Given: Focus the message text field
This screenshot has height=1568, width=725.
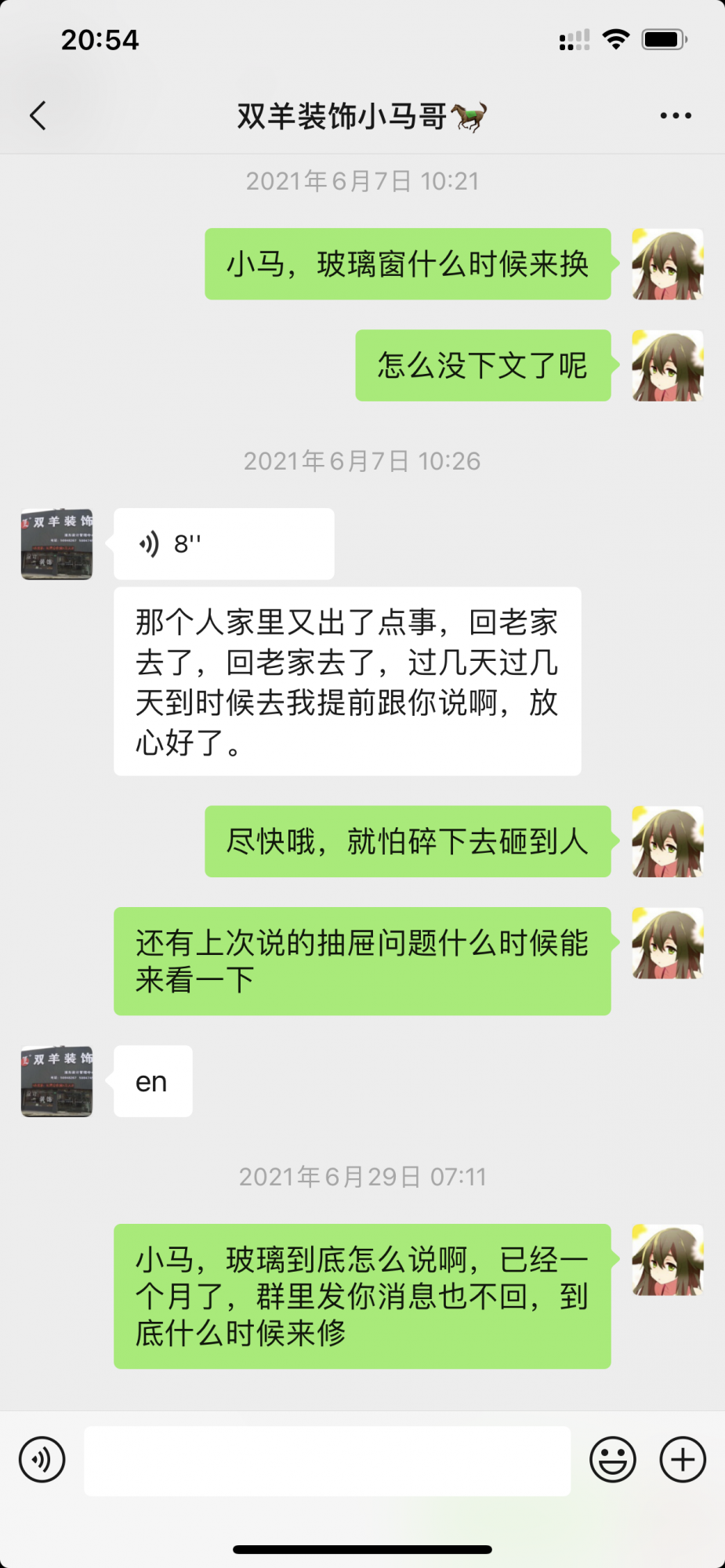Looking at the screenshot, I should [327, 1460].
